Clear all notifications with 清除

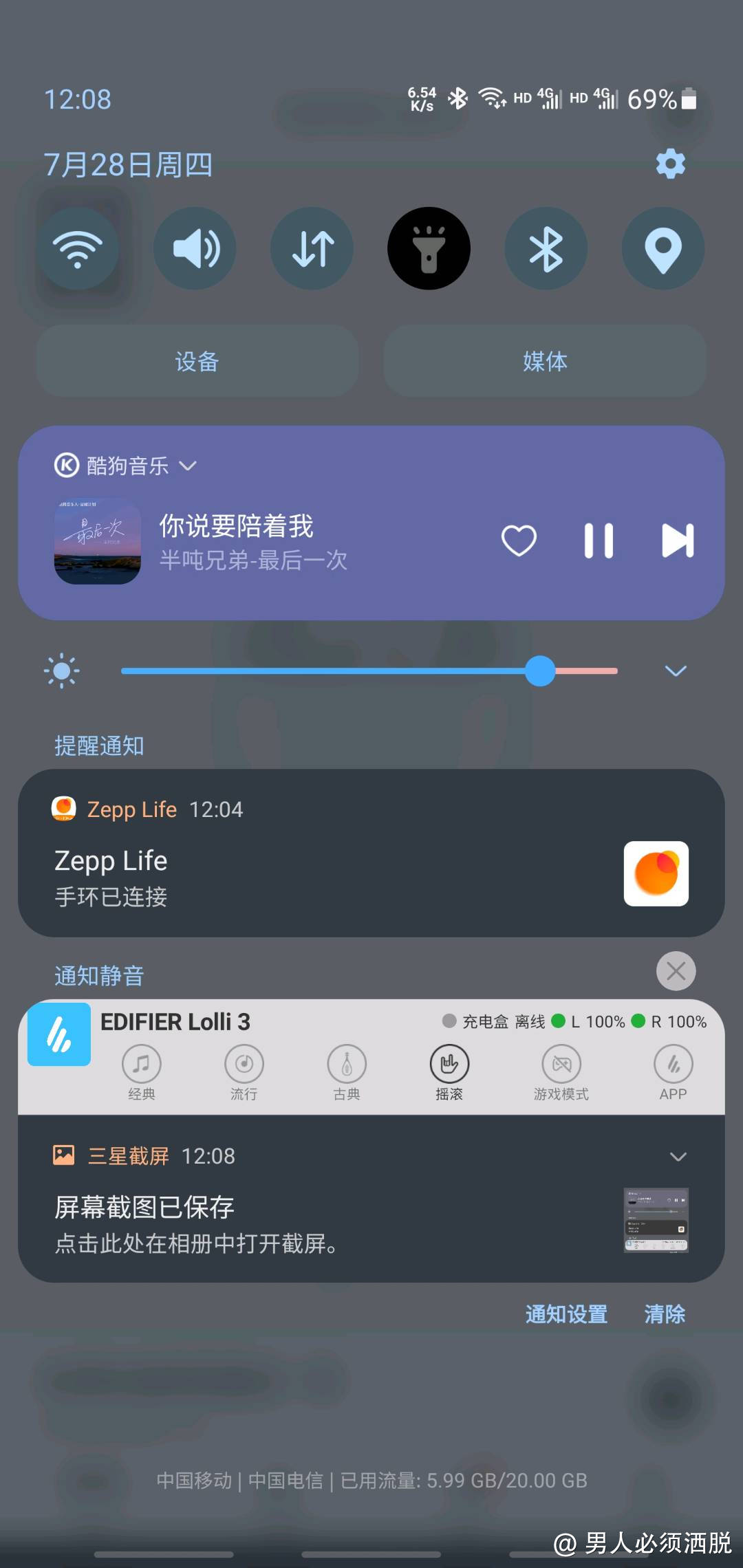pos(665,1314)
